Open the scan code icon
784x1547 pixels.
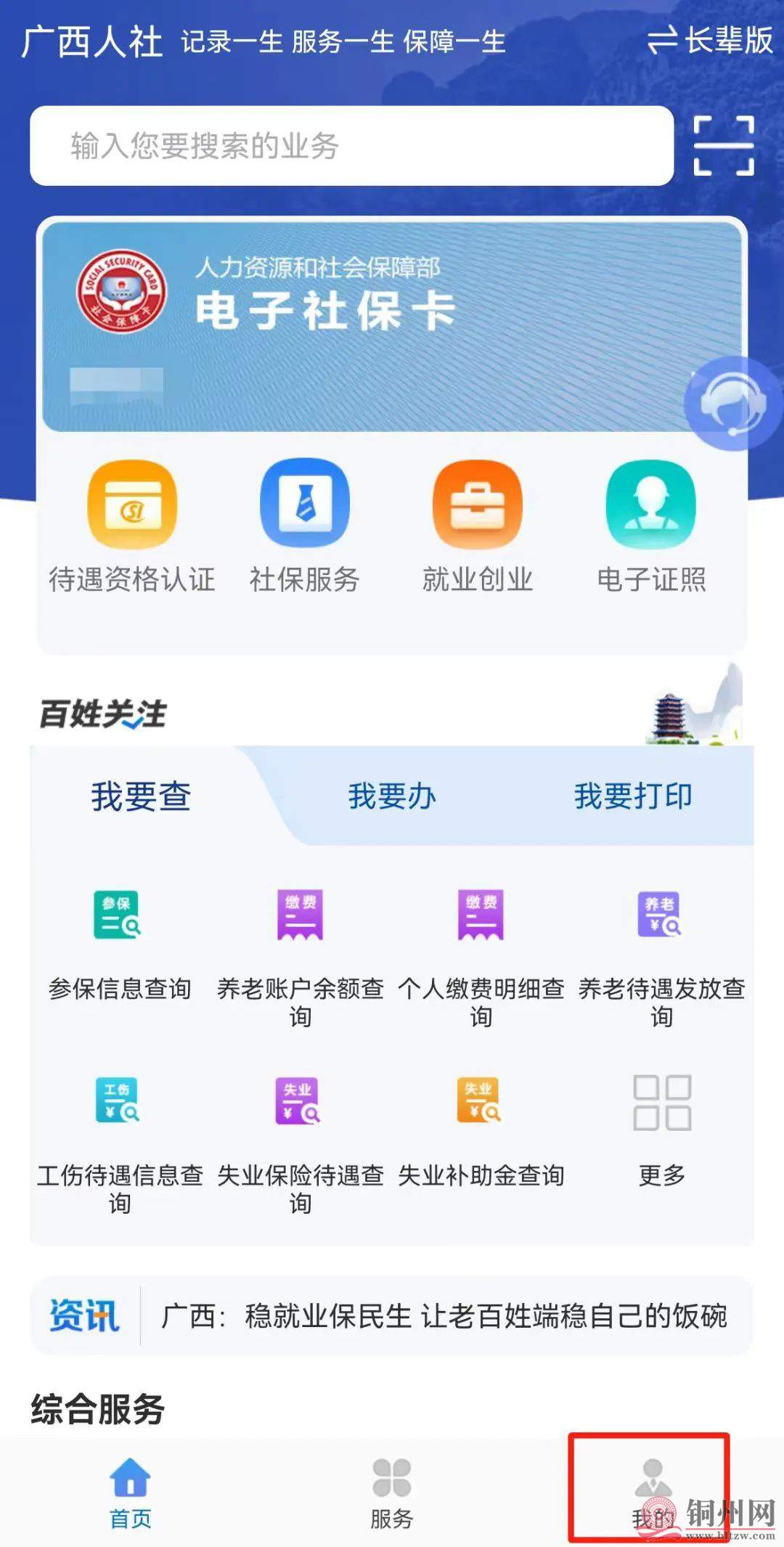tap(724, 145)
